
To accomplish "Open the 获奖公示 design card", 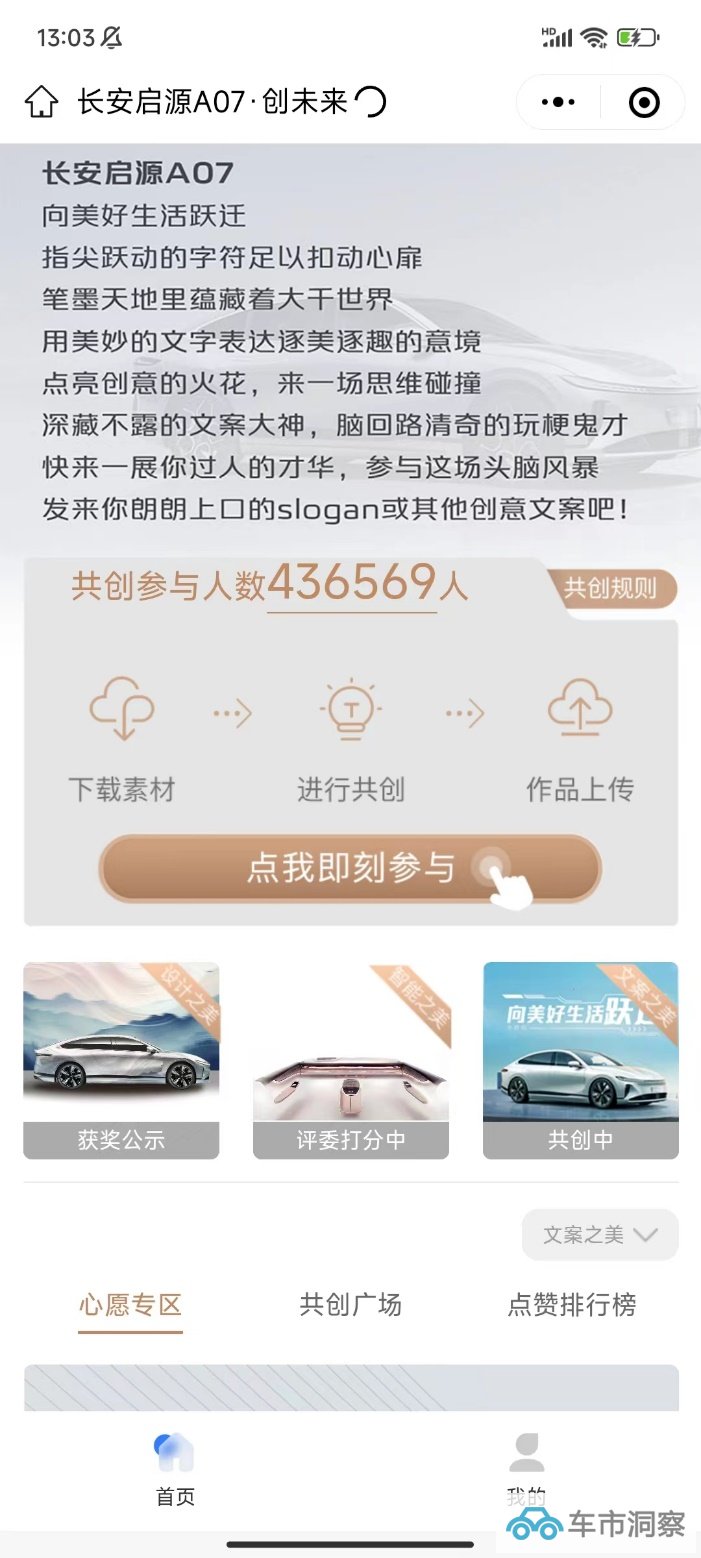I will point(121,1060).
